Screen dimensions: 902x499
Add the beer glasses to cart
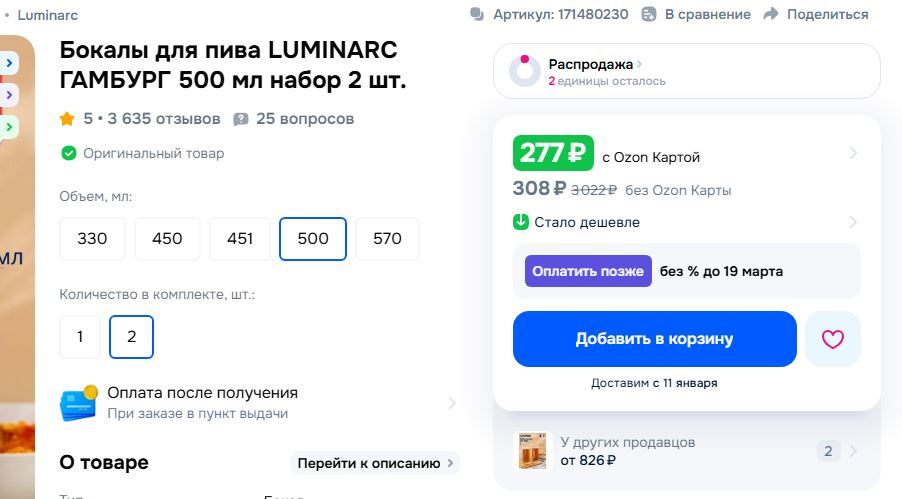(654, 339)
